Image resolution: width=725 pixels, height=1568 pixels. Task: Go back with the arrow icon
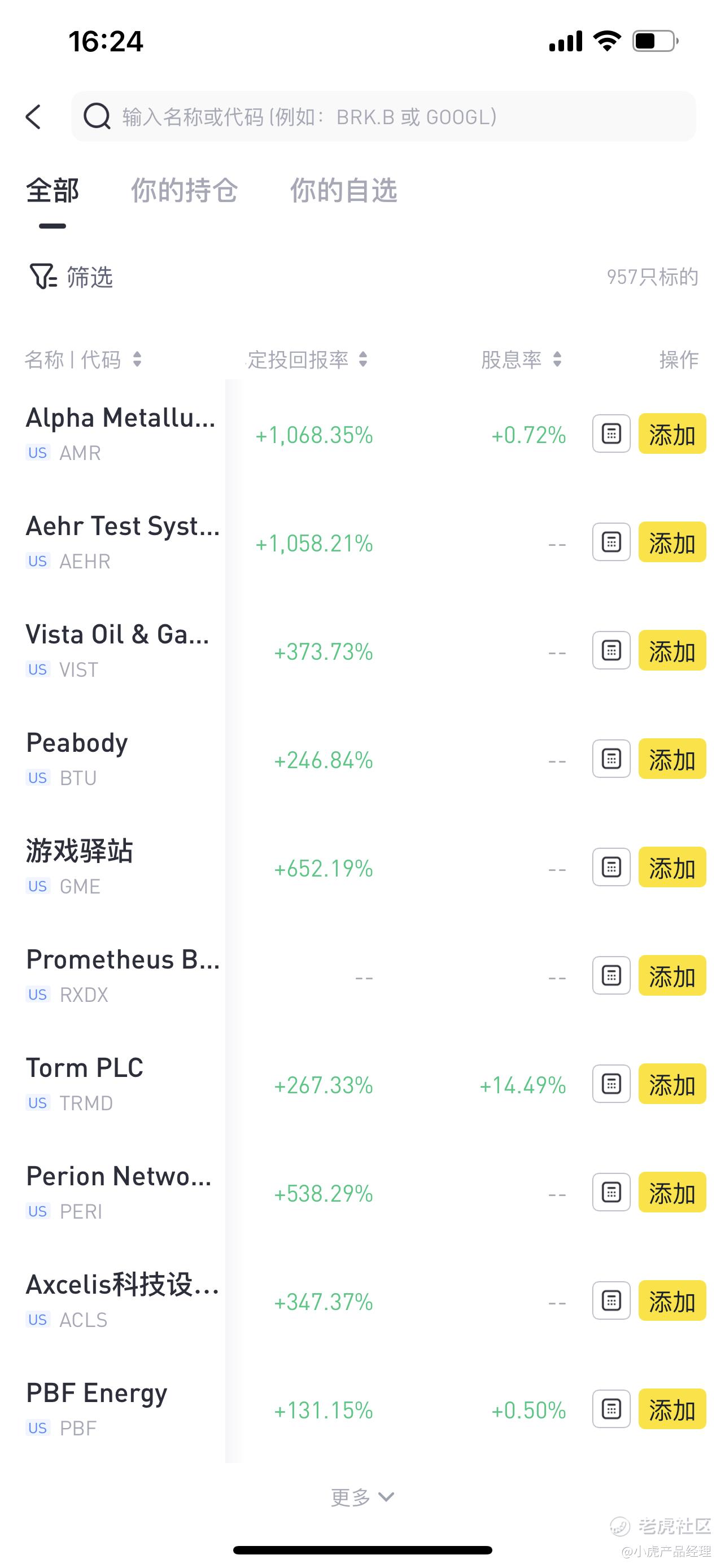coord(33,116)
